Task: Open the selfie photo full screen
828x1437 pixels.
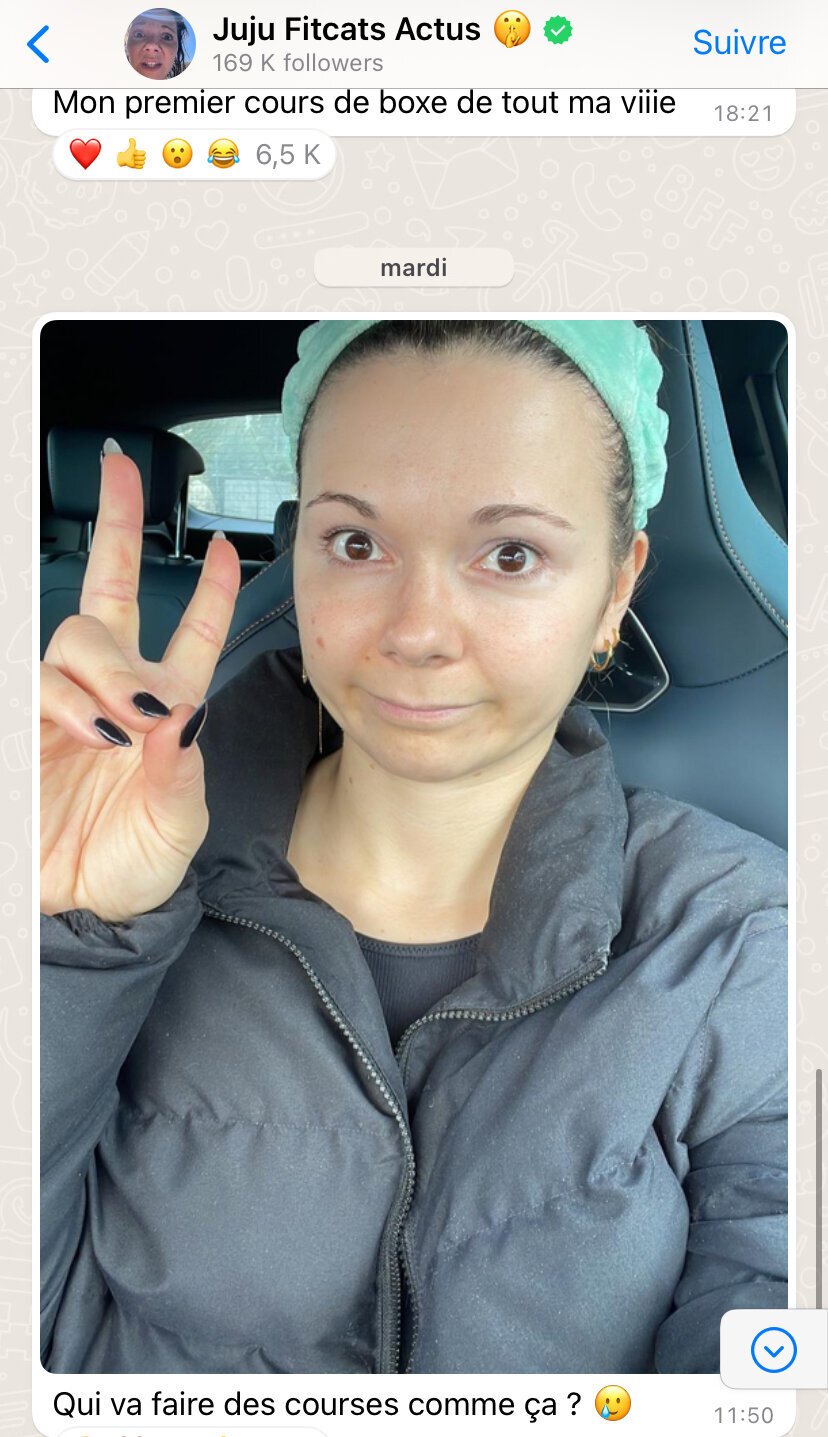Action: (x=414, y=846)
